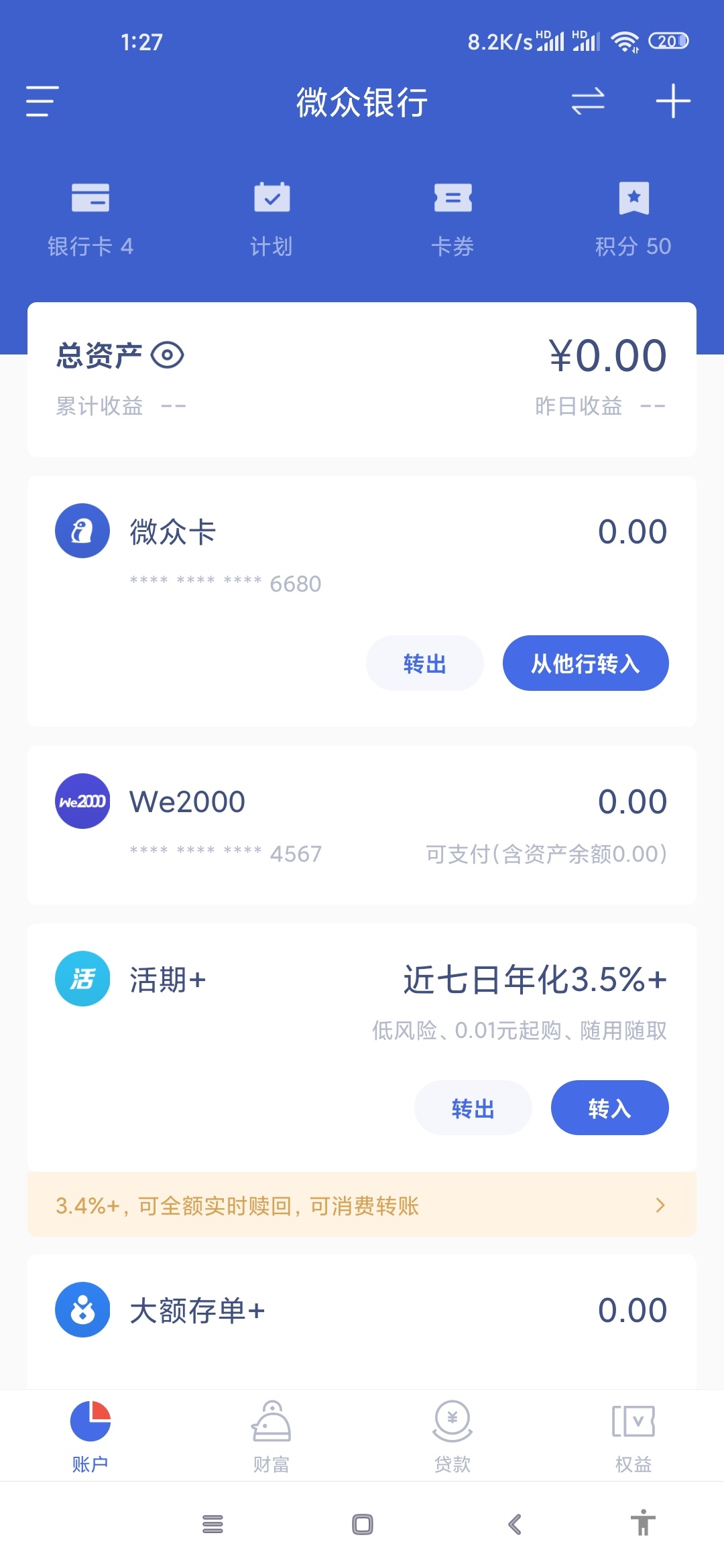Switch to 贷款 tab
This screenshot has height=1568, width=724.
point(452,1436)
